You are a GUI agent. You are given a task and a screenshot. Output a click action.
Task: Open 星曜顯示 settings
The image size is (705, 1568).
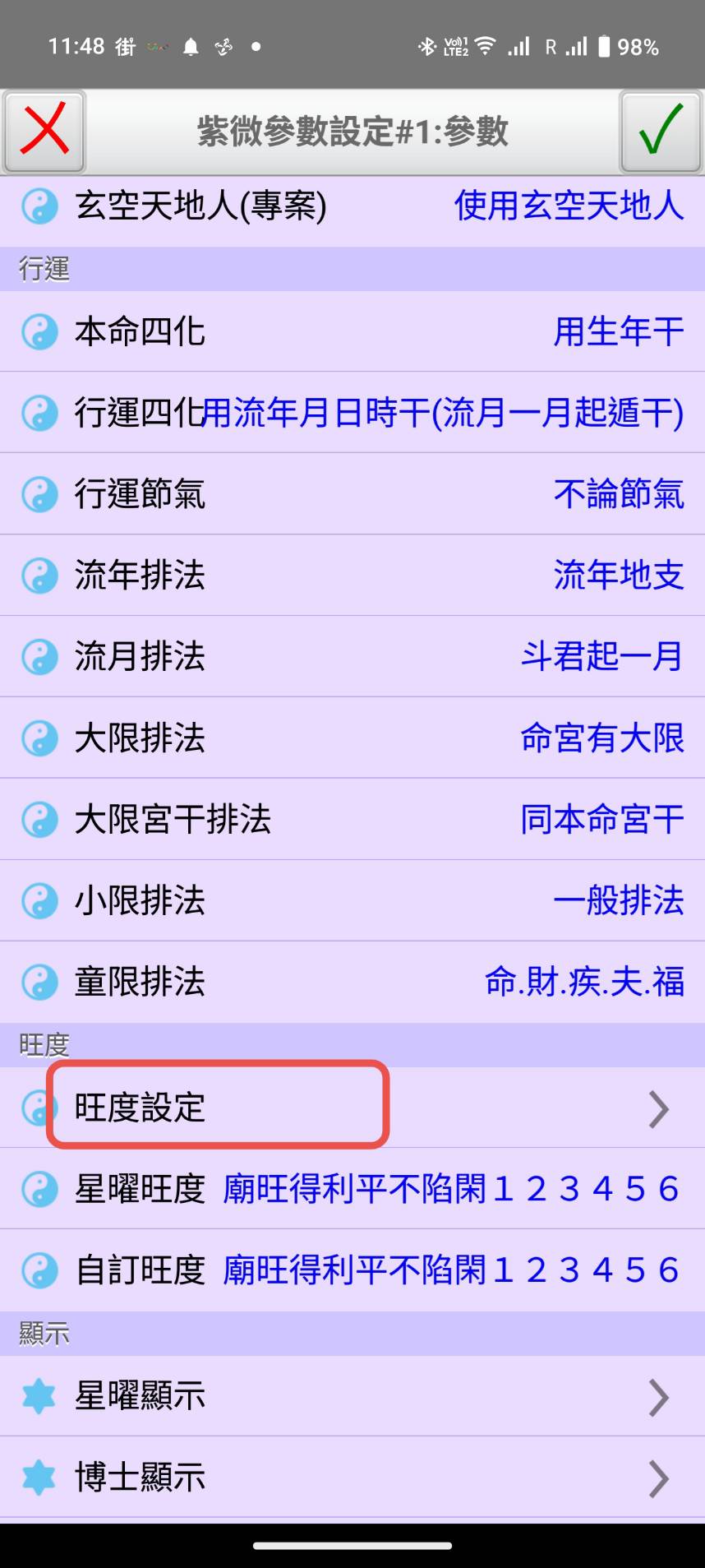click(352, 1396)
